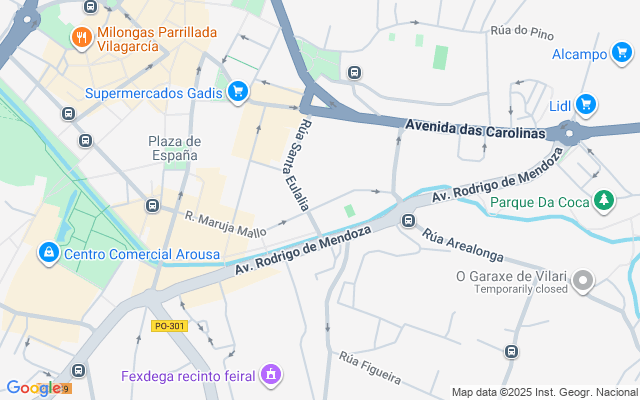Open Fexdega recinto feiral marker
The image size is (640, 400).
269,376
